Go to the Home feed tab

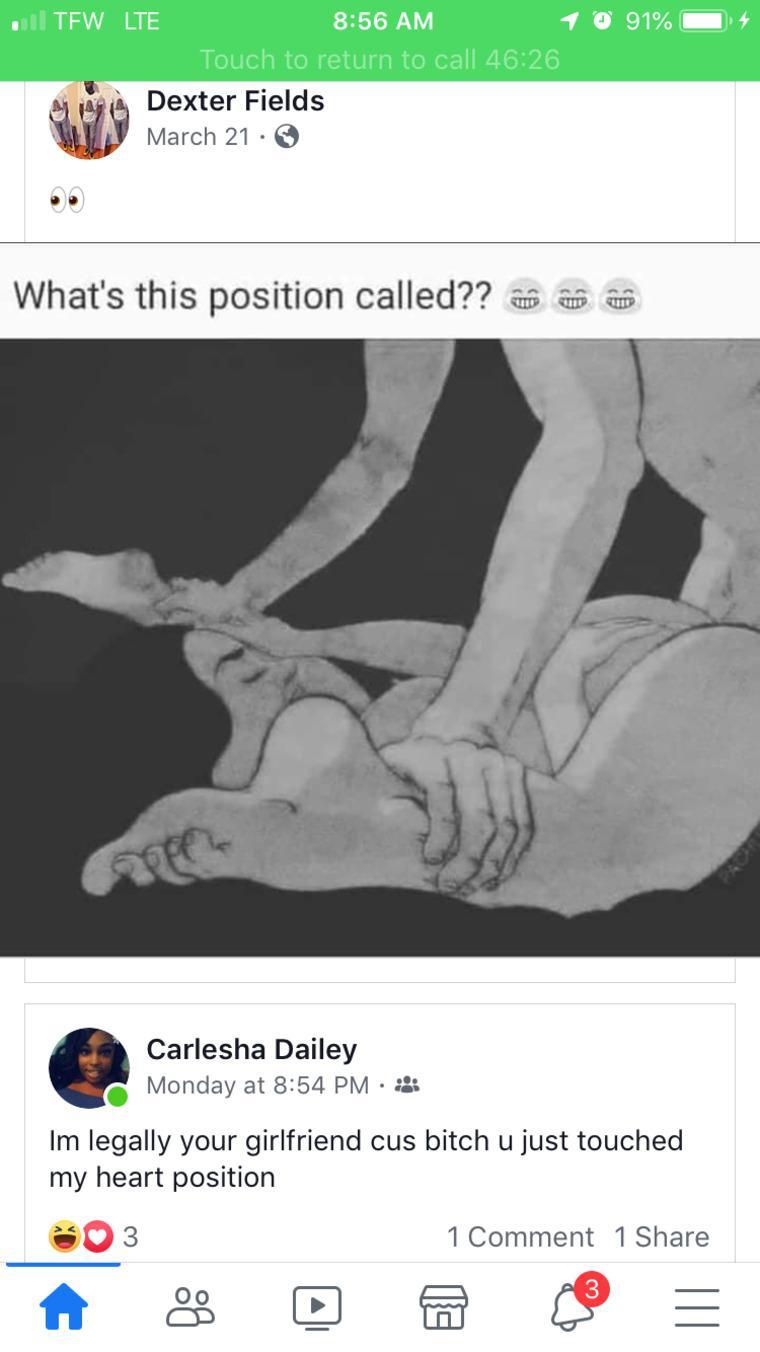point(63,1306)
